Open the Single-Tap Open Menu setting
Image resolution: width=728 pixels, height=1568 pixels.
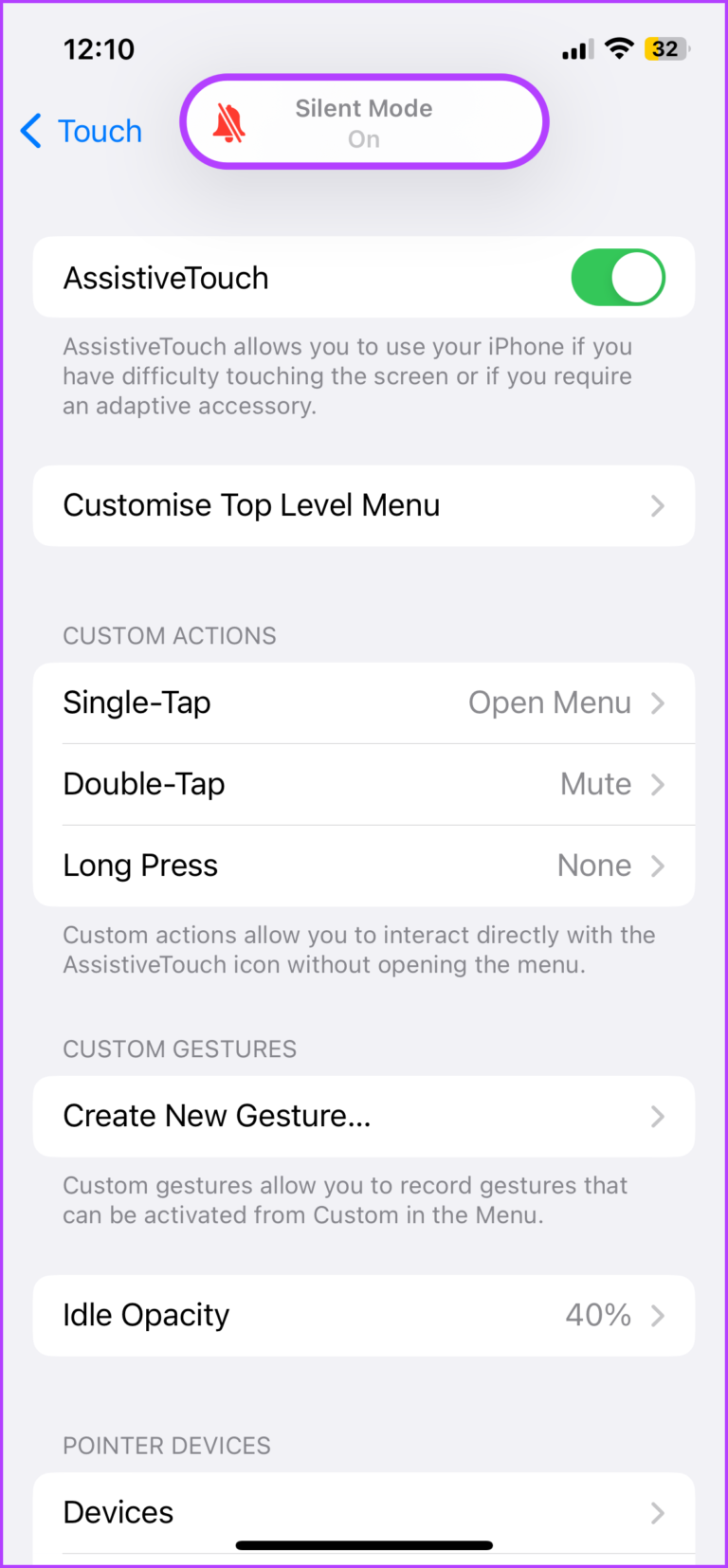[364, 702]
